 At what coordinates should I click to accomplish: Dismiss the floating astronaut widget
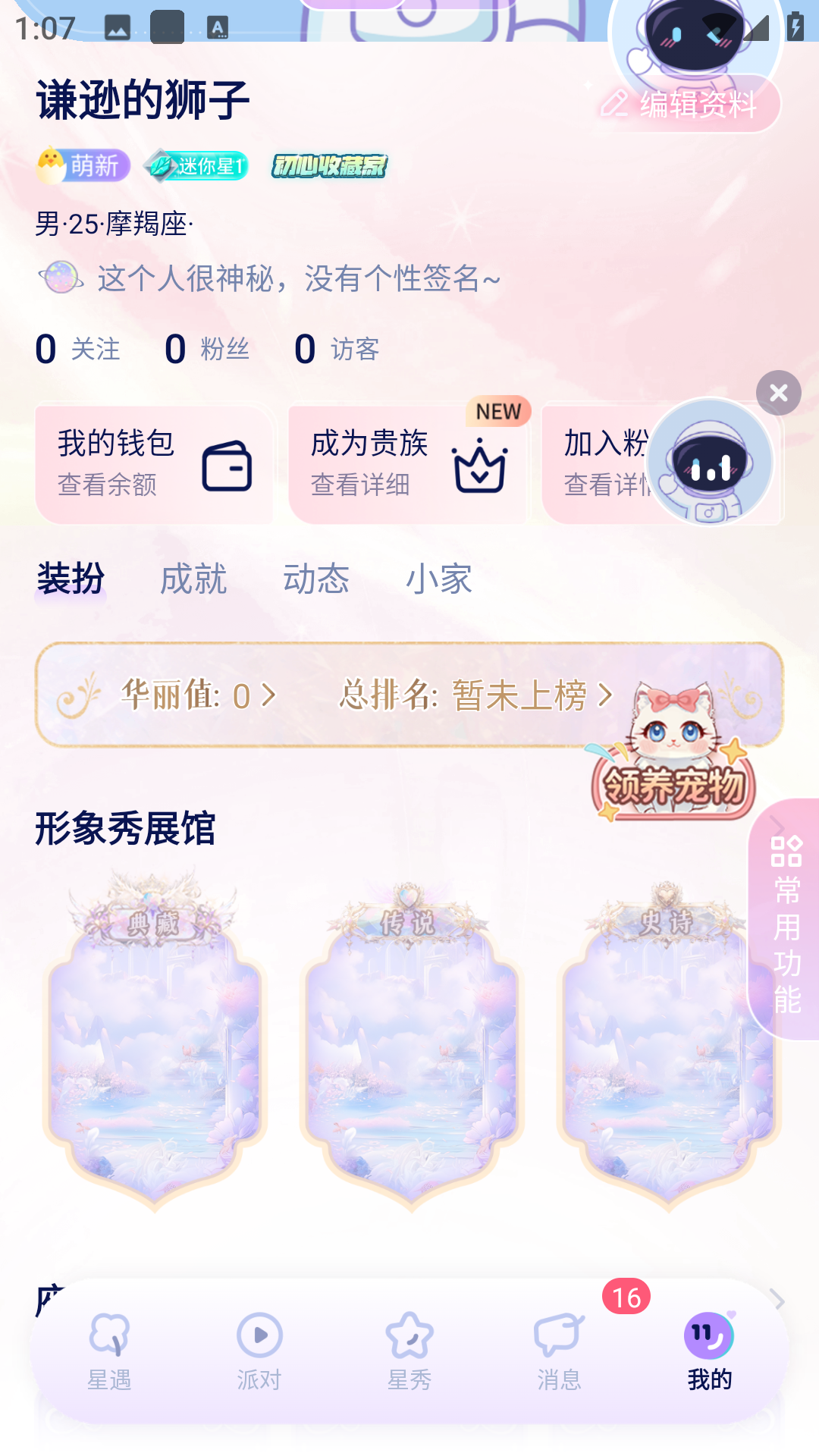pos(778,393)
